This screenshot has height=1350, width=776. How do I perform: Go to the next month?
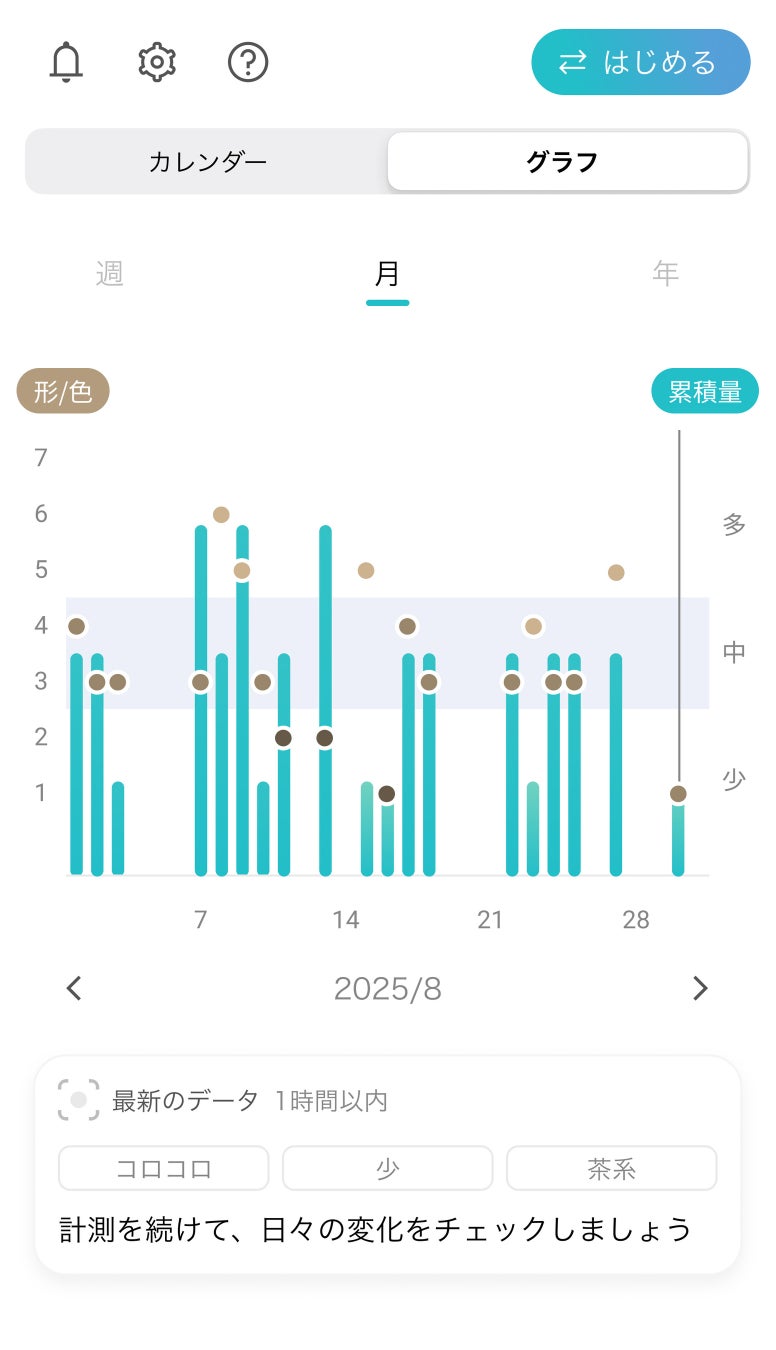click(x=700, y=989)
